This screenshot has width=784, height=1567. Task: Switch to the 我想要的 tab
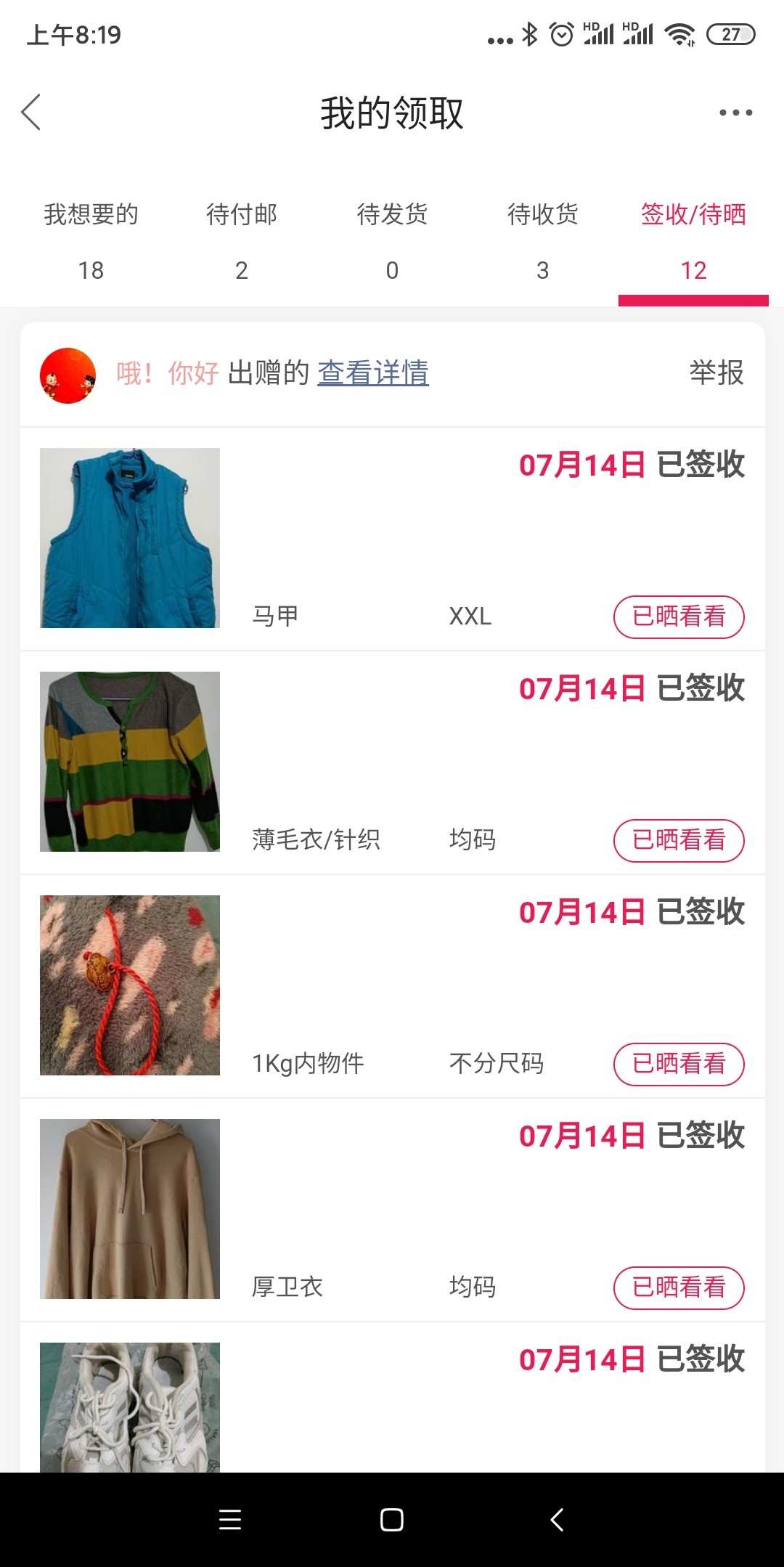tap(91, 241)
